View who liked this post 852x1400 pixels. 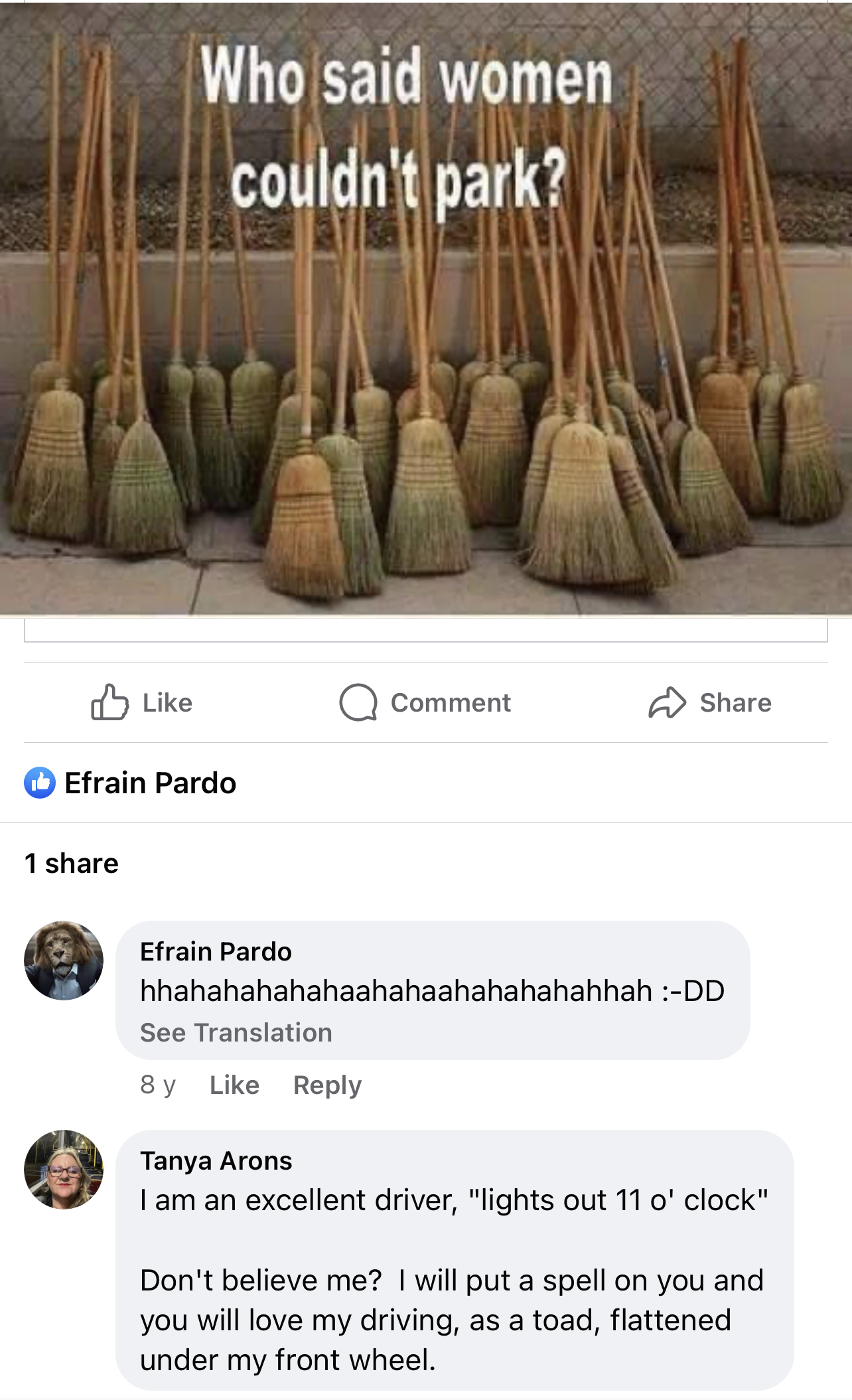(x=131, y=783)
